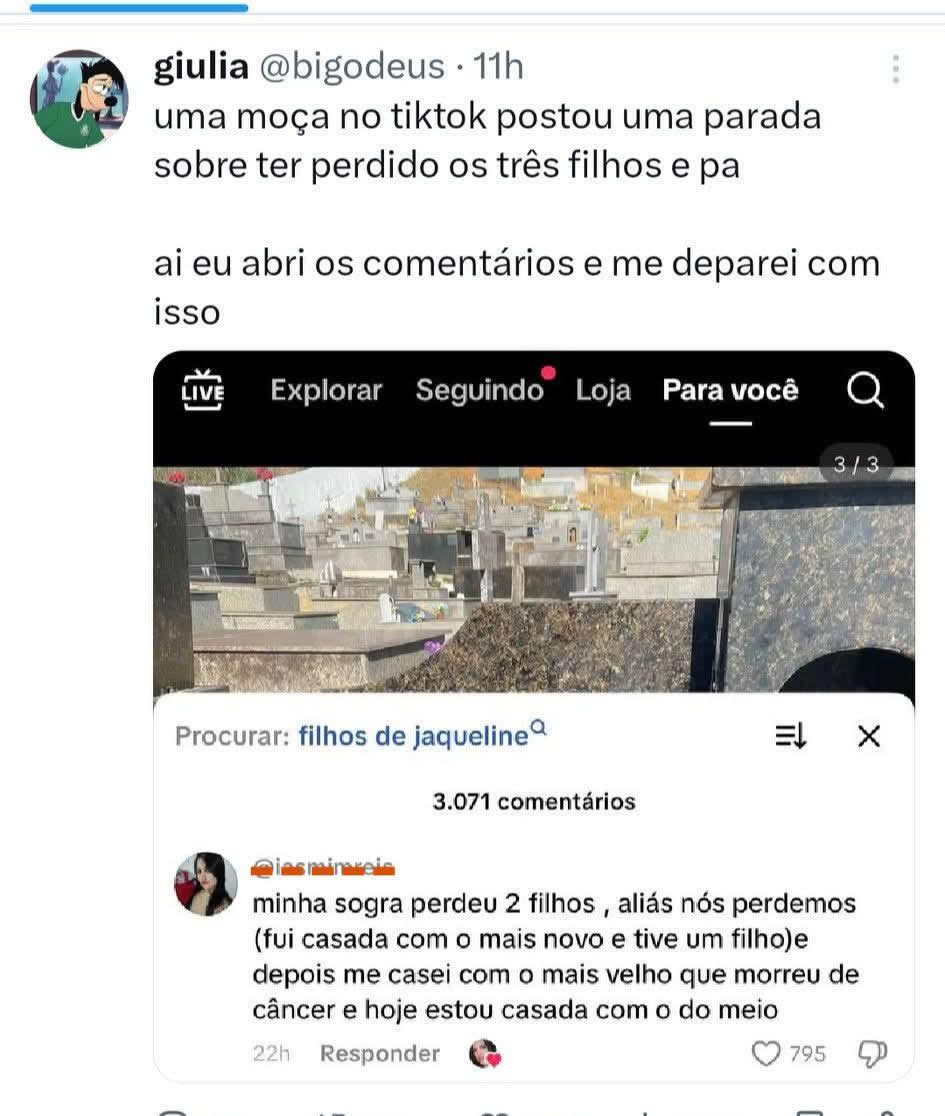This screenshot has width=945, height=1116.
Task: Click the search magnifier in TikTok's top bar
Action: tap(866, 391)
